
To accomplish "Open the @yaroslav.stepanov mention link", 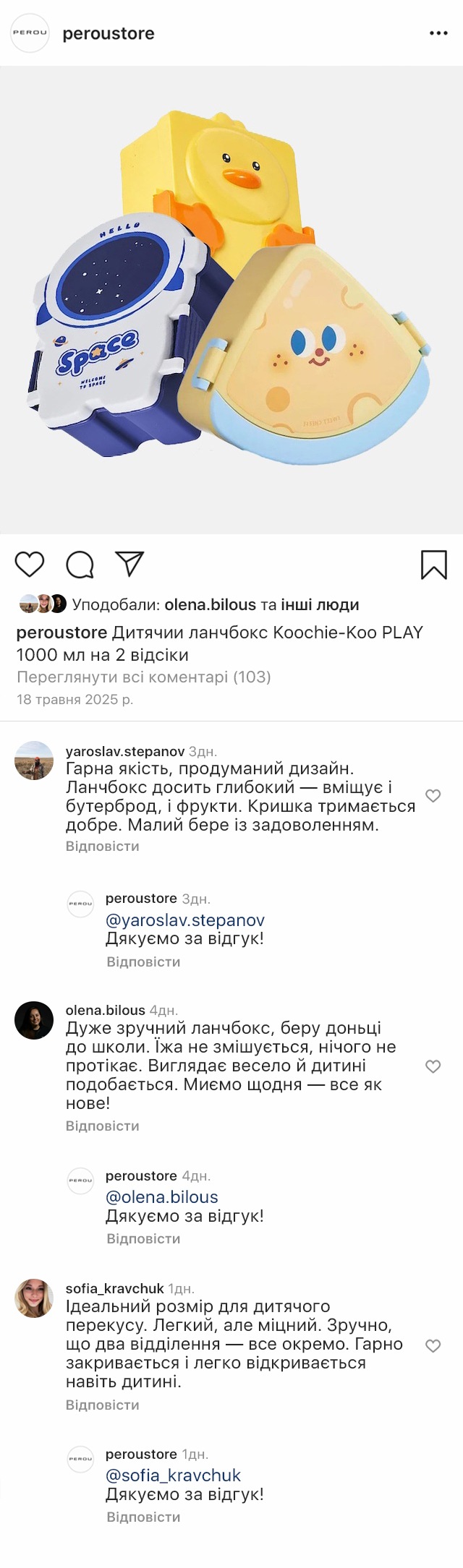I will [x=185, y=920].
